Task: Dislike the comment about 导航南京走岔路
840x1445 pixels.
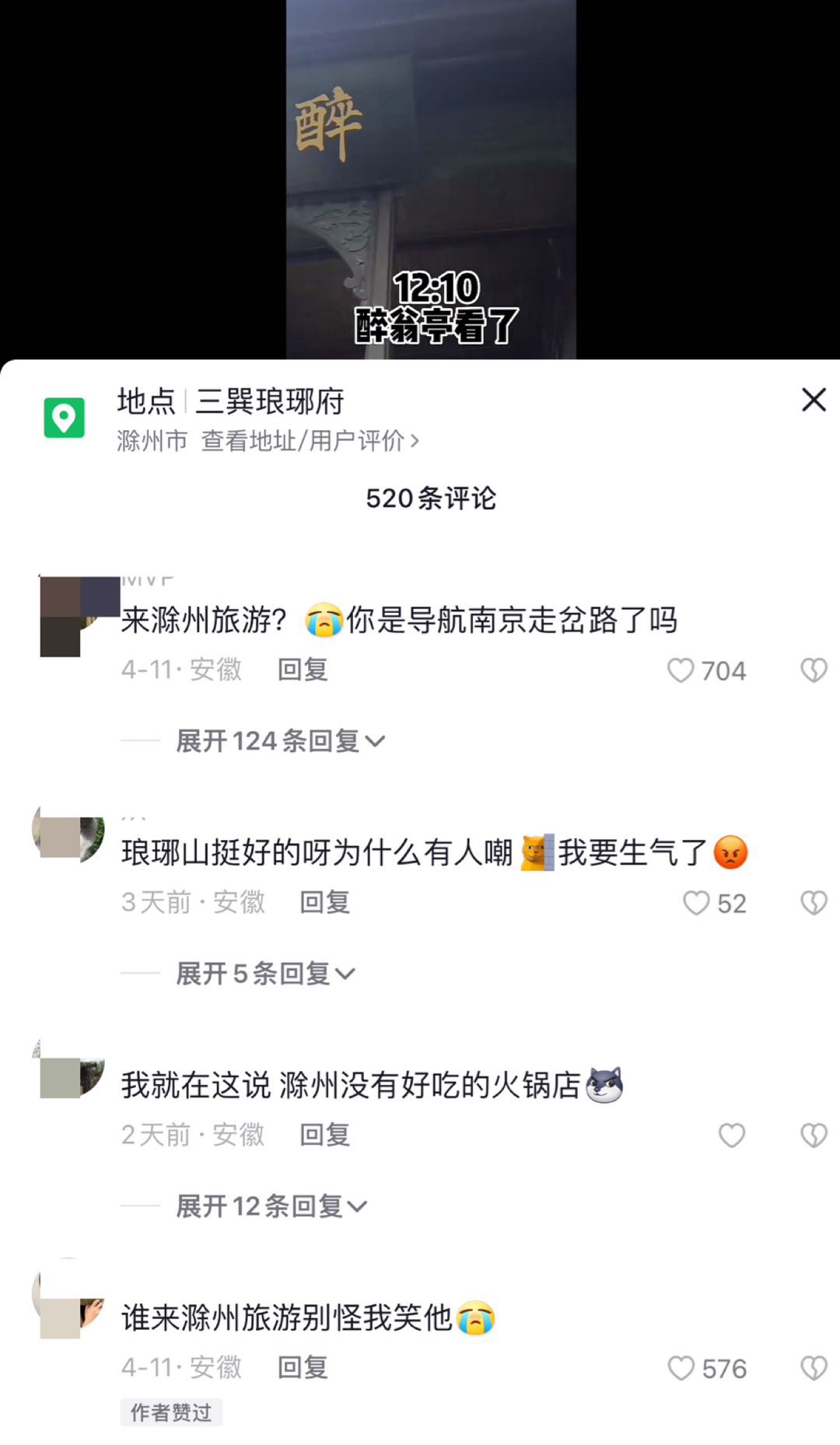Action: click(x=814, y=670)
